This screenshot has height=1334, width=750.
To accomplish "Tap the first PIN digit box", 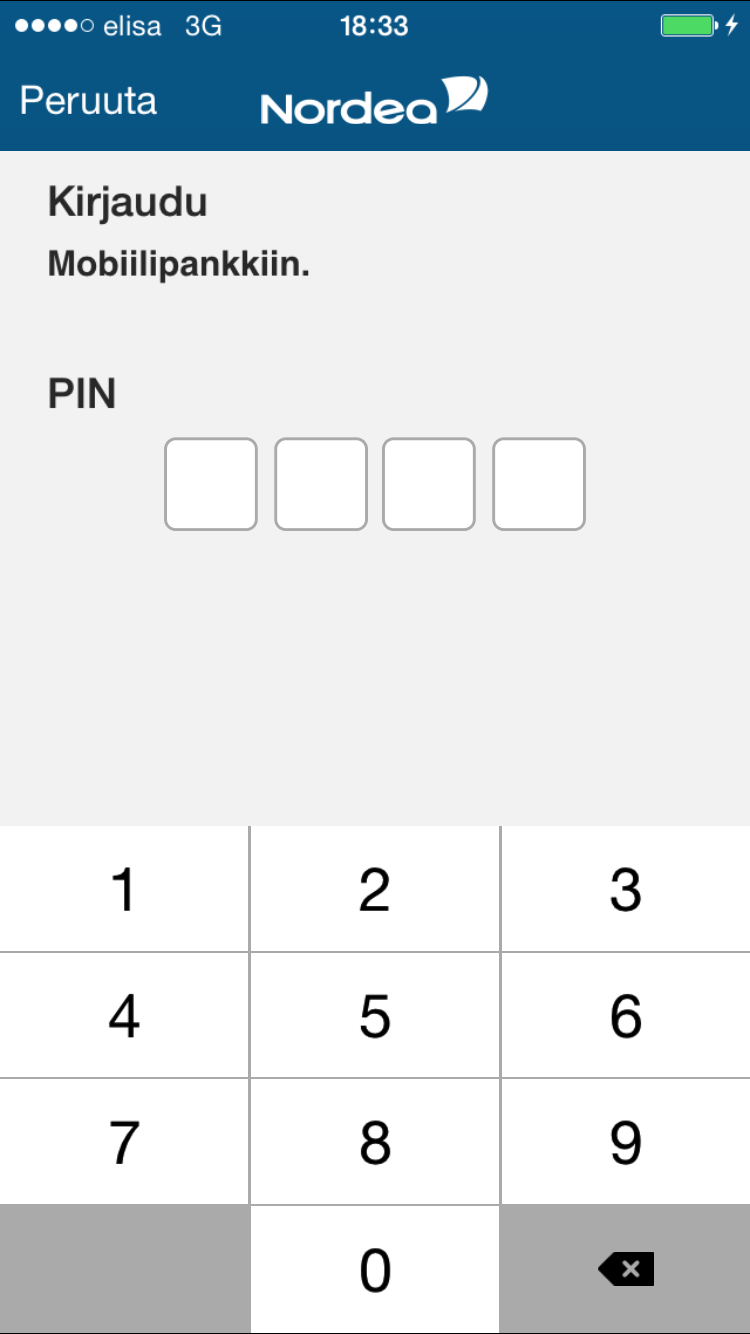I will (x=211, y=484).
